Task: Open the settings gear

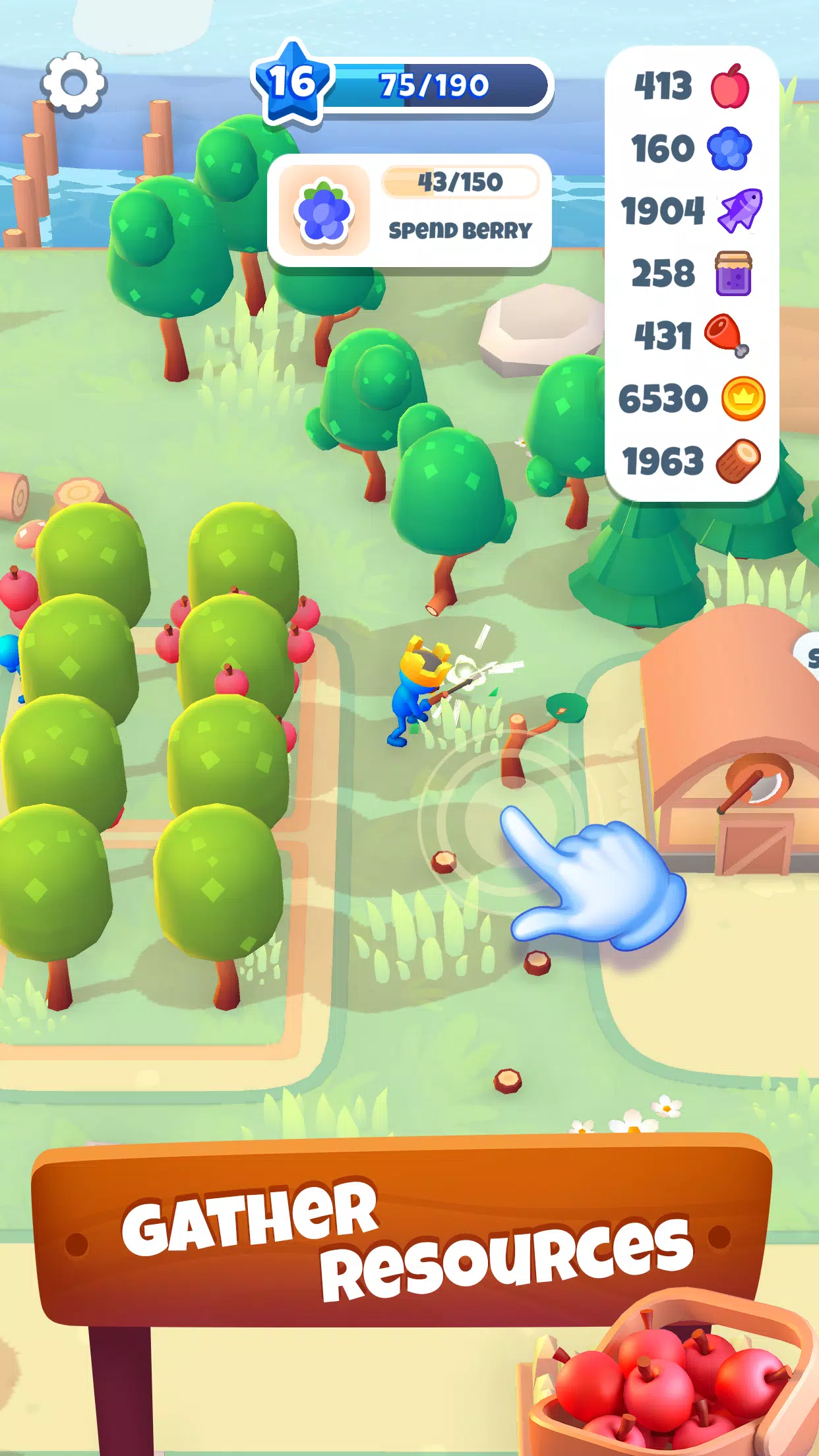Action: (75, 83)
